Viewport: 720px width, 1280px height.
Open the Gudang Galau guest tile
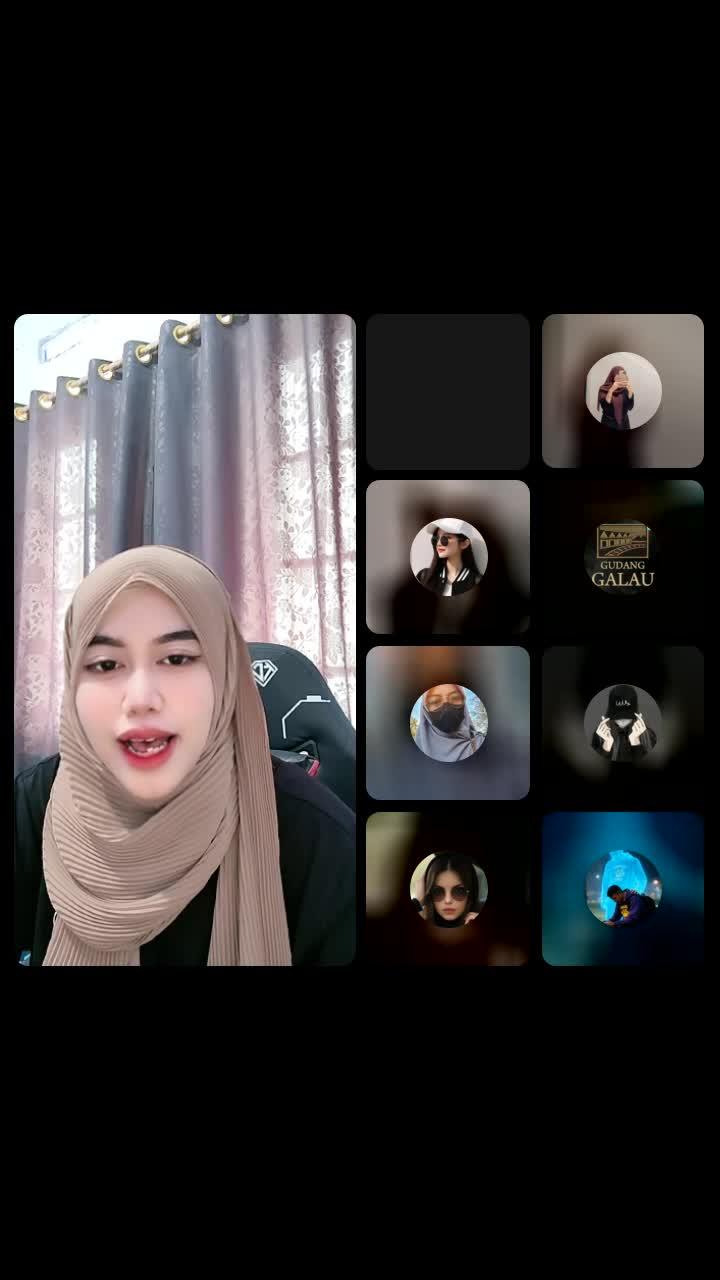coord(623,557)
